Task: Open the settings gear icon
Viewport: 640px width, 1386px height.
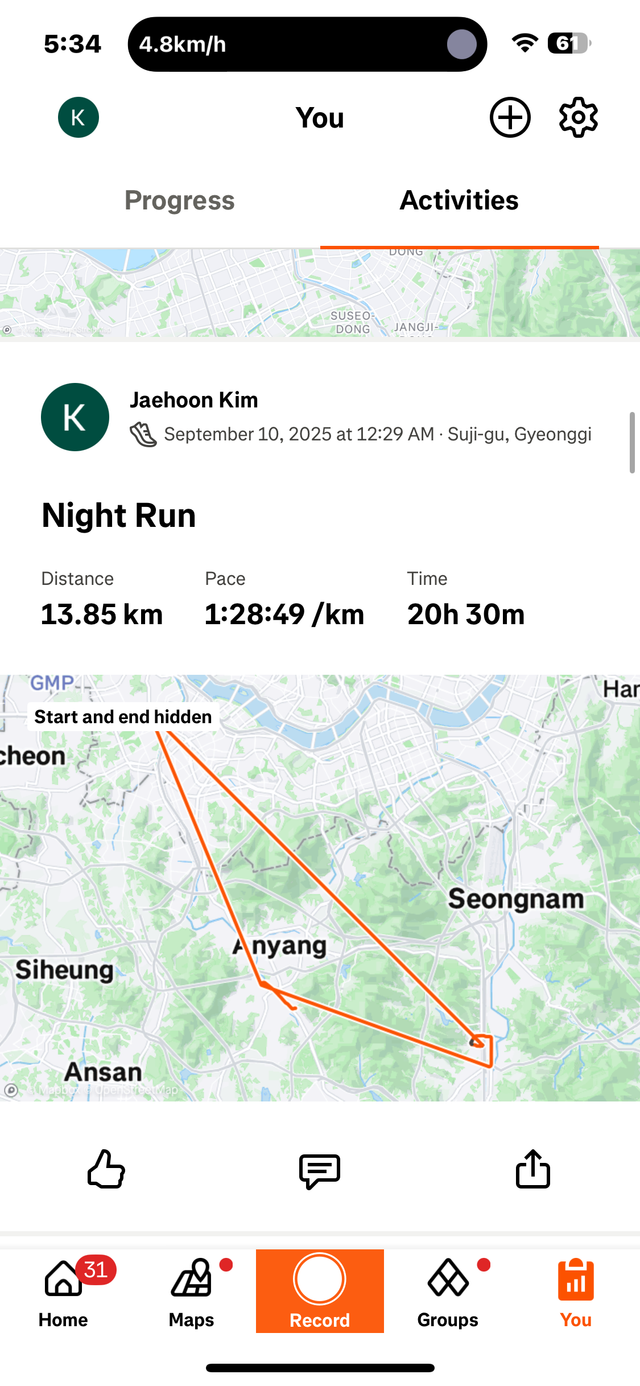Action: pyautogui.click(x=578, y=118)
